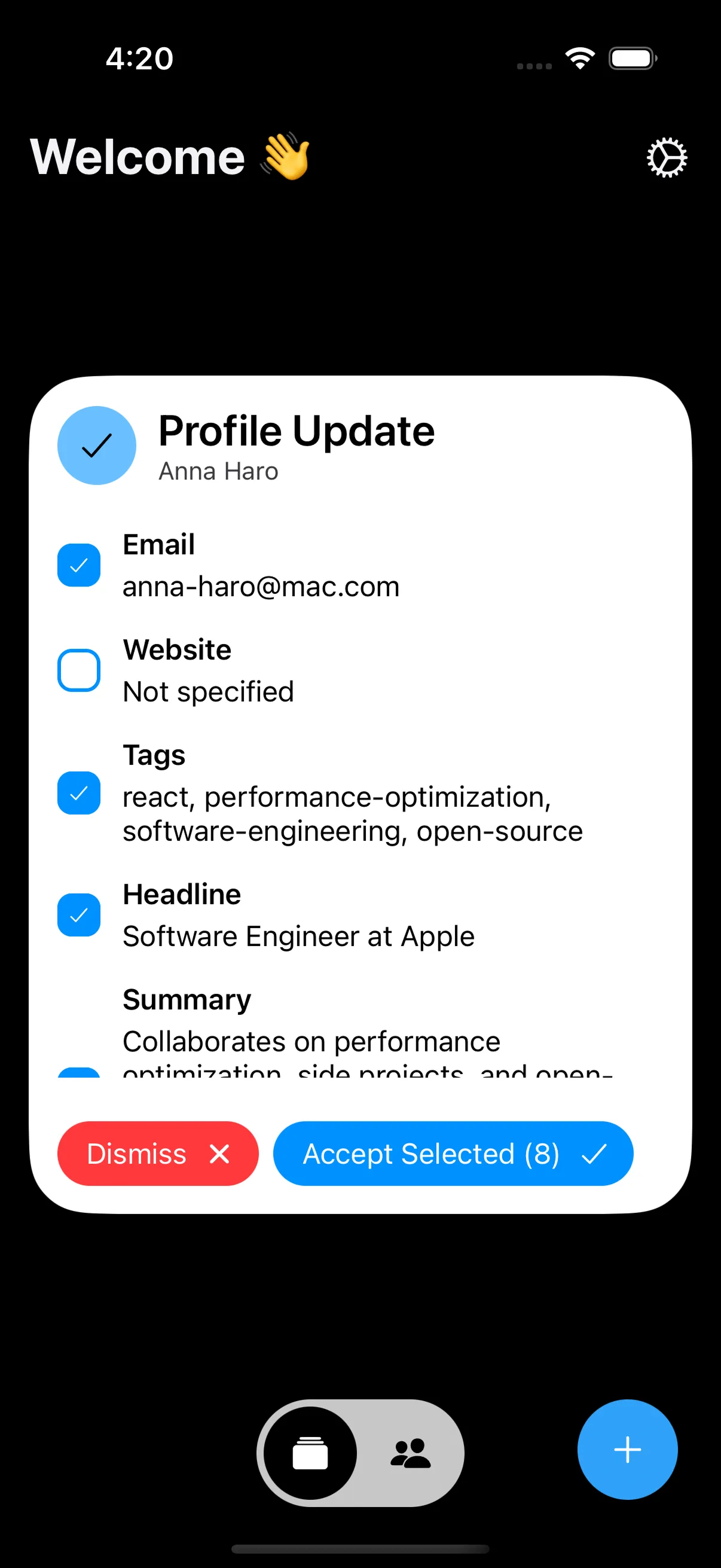Viewport: 721px width, 1568px height.
Task: Open the settings gear
Action: click(666, 158)
